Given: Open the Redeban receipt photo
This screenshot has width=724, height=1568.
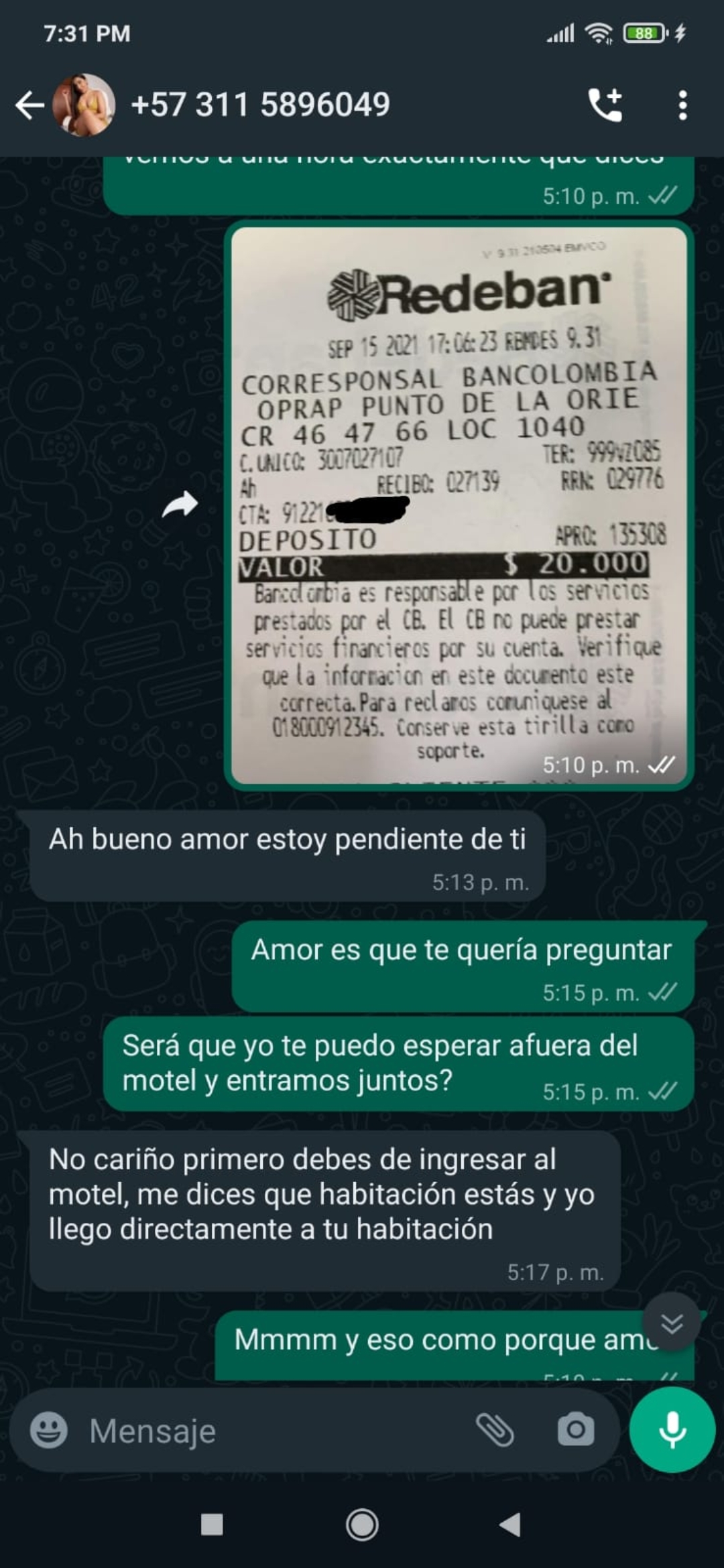Looking at the screenshot, I should (459, 505).
